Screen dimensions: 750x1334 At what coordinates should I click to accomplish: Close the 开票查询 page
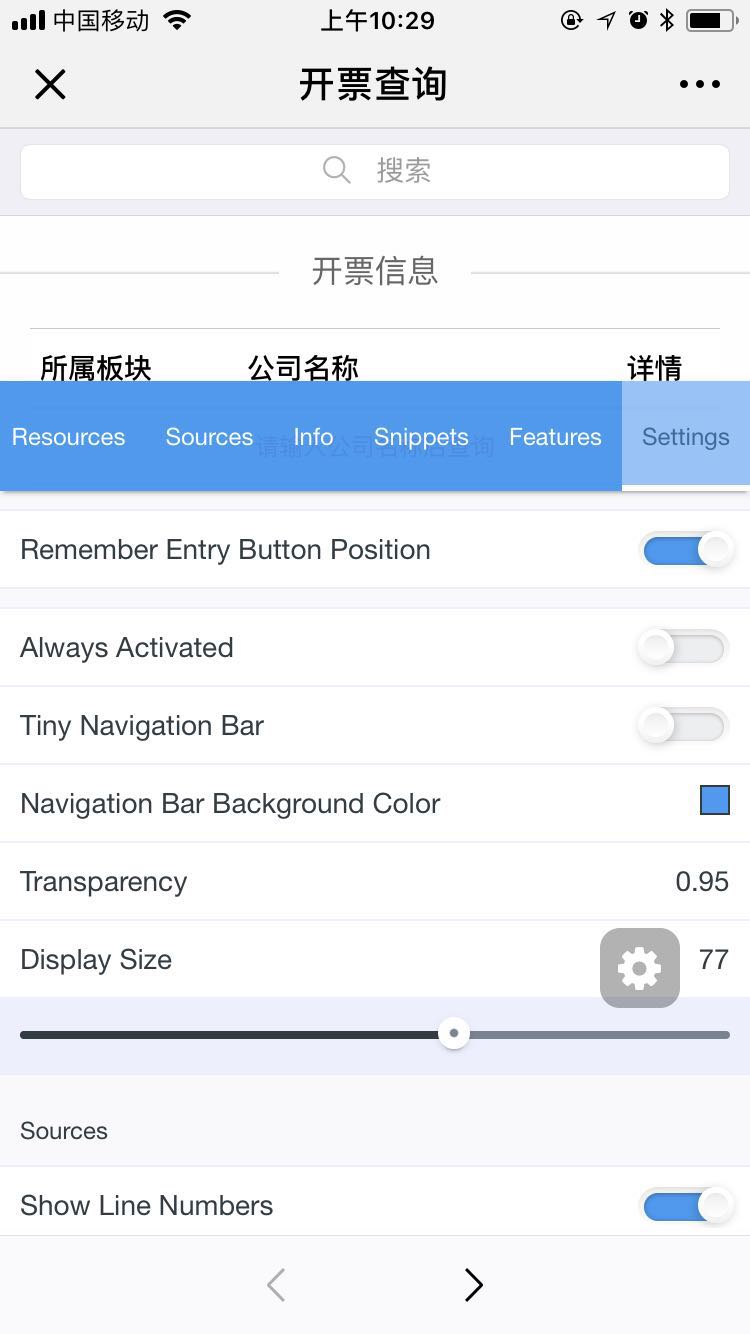point(50,85)
